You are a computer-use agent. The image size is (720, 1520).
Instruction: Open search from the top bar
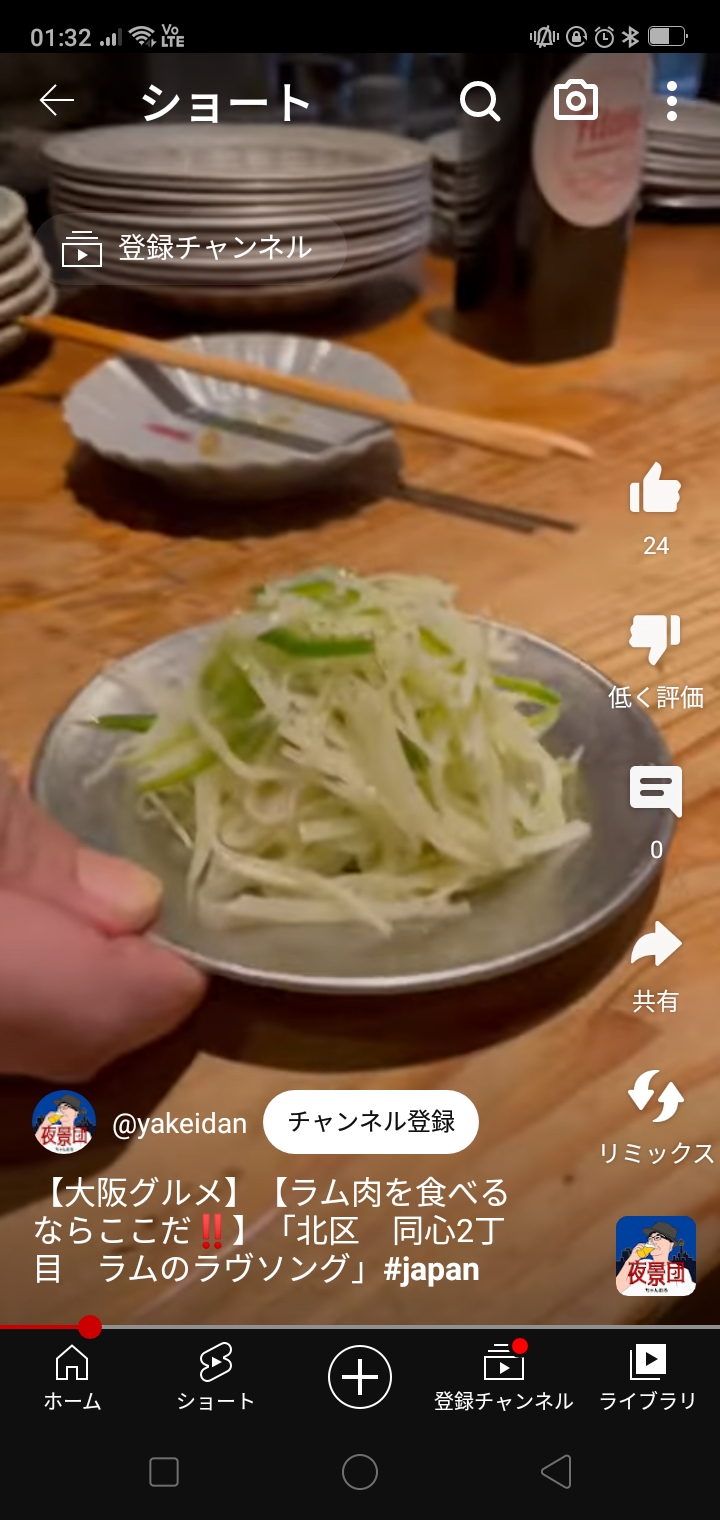(480, 101)
